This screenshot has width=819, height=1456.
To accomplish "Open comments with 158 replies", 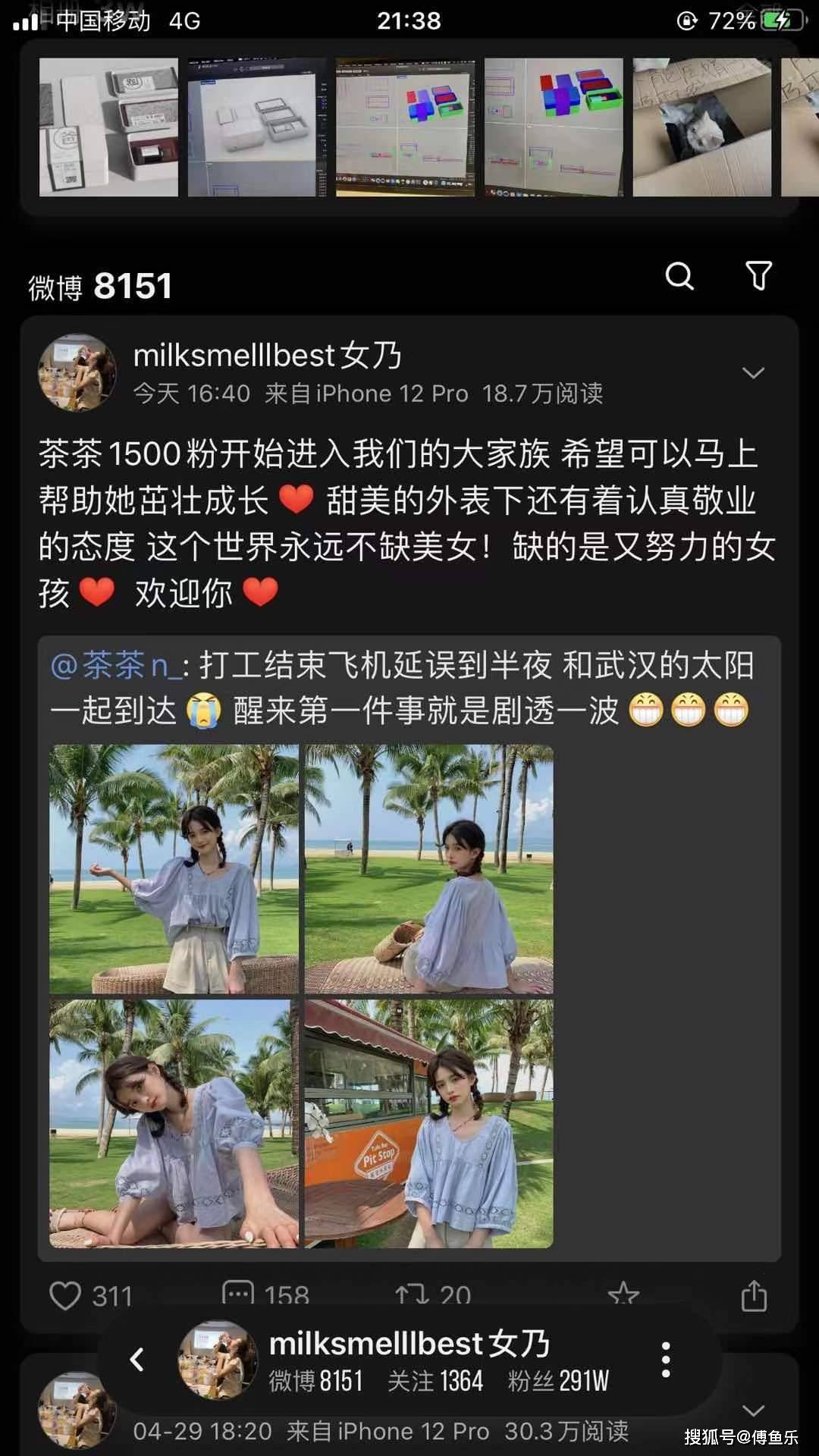I will click(238, 1292).
